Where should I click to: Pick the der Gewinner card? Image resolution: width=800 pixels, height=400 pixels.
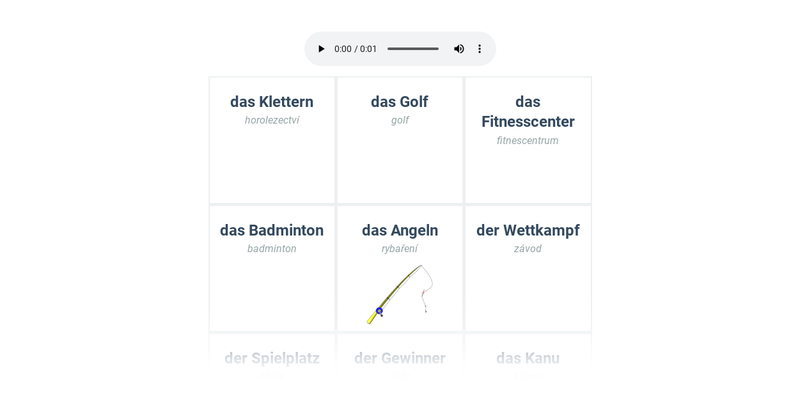[x=400, y=358]
